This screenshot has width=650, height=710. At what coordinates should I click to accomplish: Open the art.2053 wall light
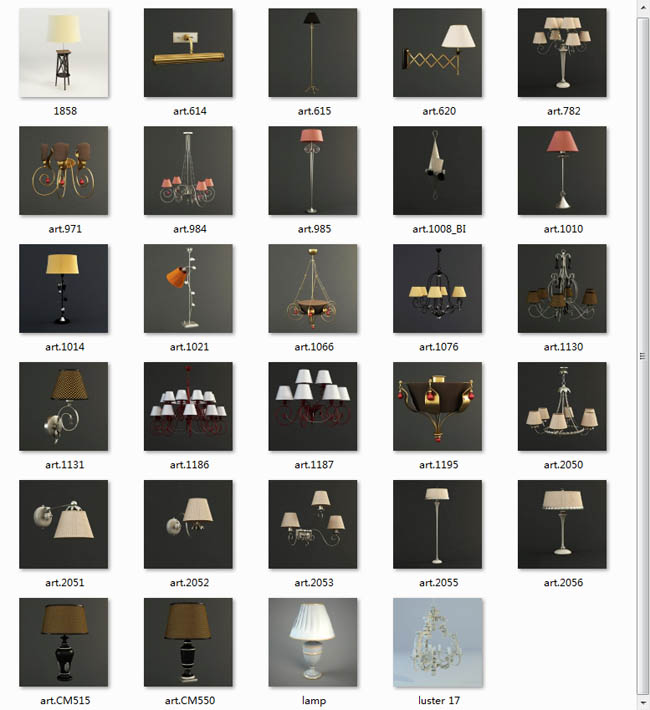(x=313, y=525)
